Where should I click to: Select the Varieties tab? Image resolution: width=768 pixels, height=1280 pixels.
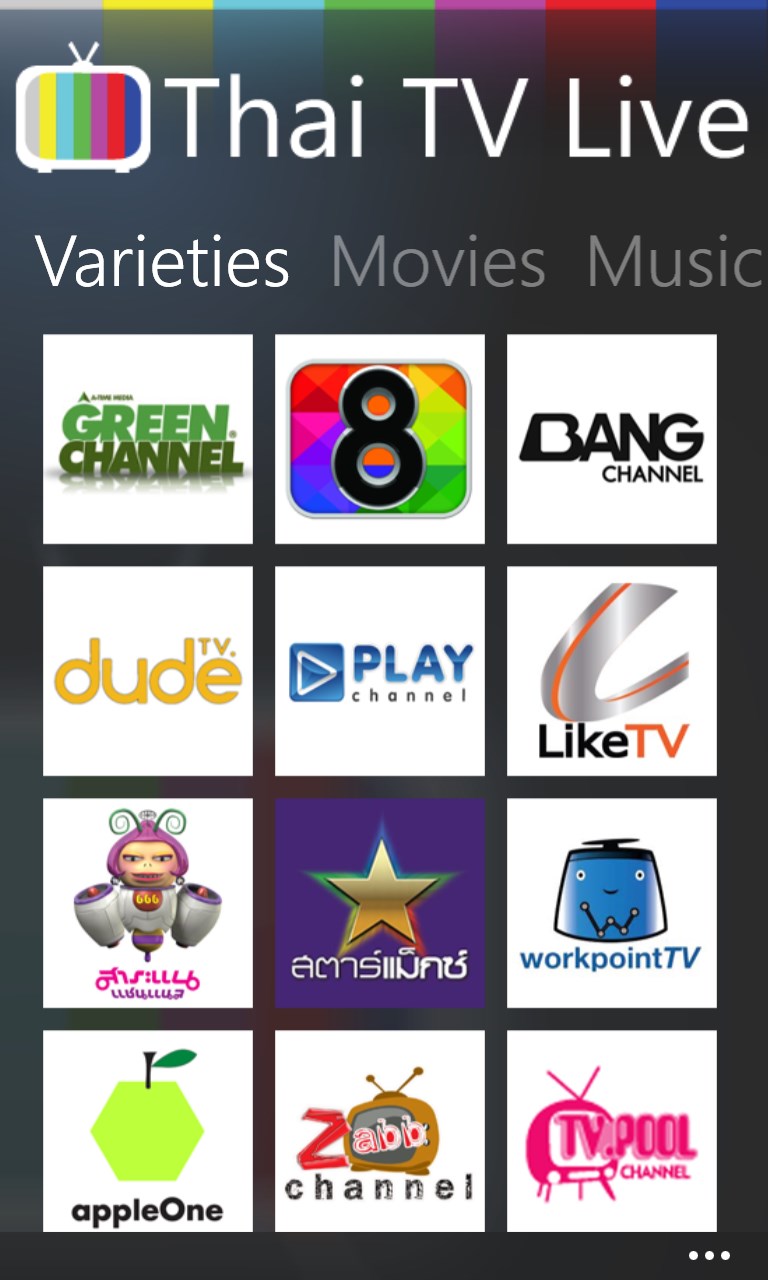click(163, 262)
